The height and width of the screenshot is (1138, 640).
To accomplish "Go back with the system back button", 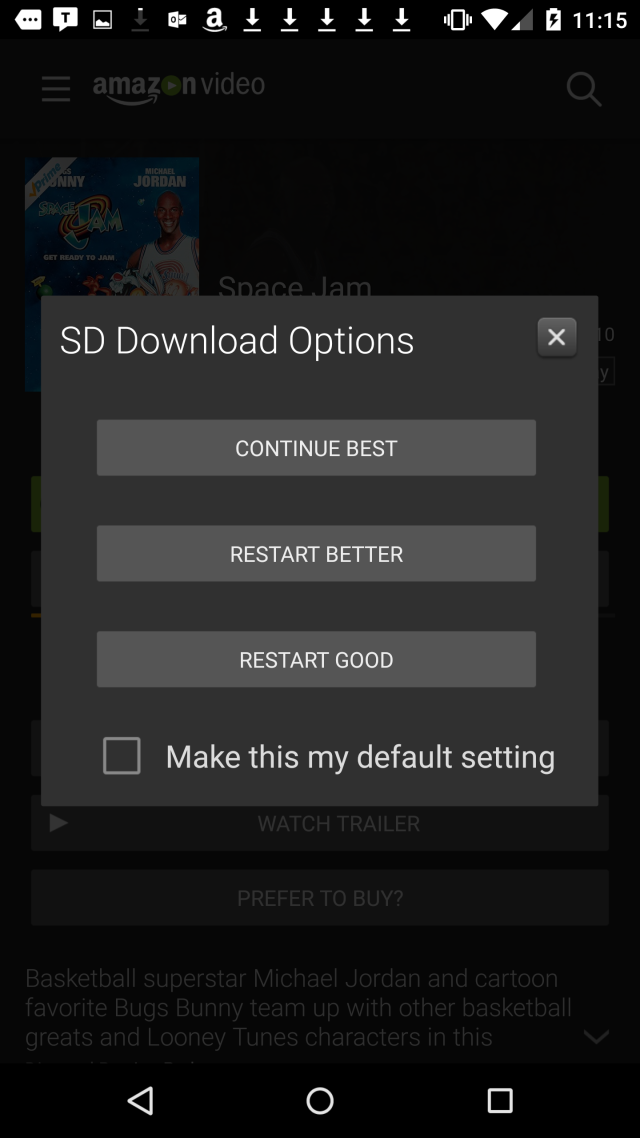I will tap(141, 1100).
